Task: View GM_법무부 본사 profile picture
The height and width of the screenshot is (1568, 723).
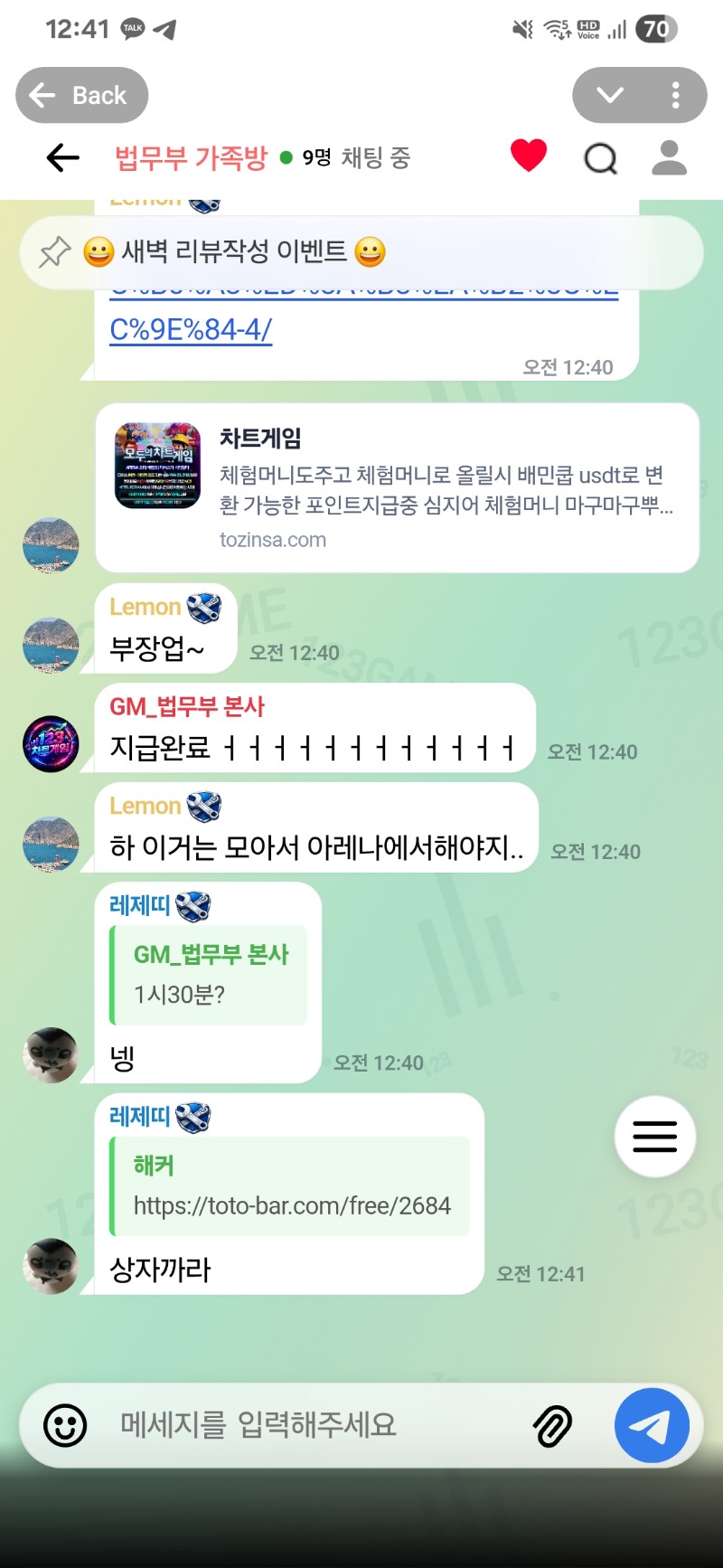Action: [x=51, y=744]
